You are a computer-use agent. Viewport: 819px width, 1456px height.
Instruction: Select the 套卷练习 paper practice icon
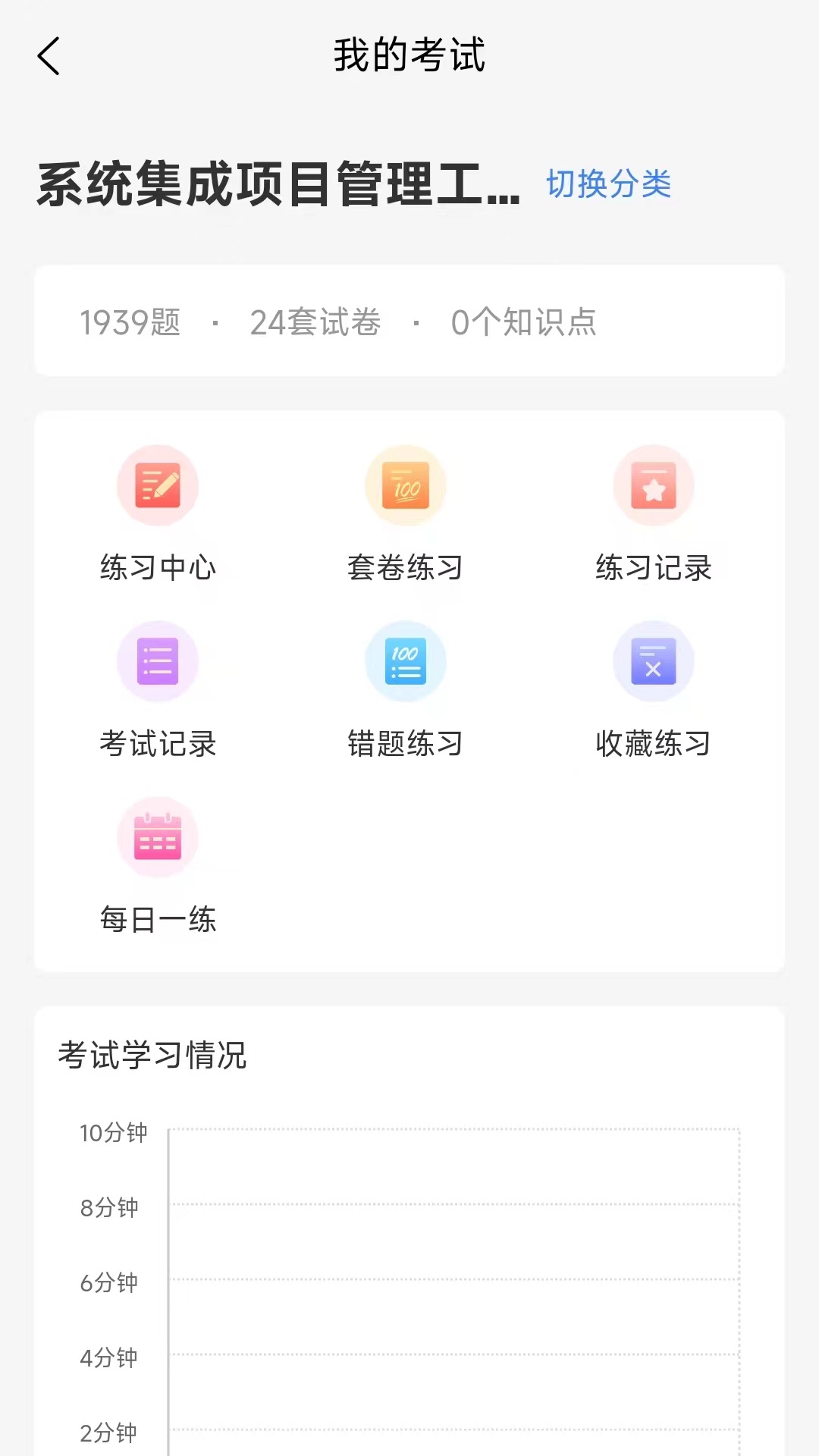click(x=406, y=485)
